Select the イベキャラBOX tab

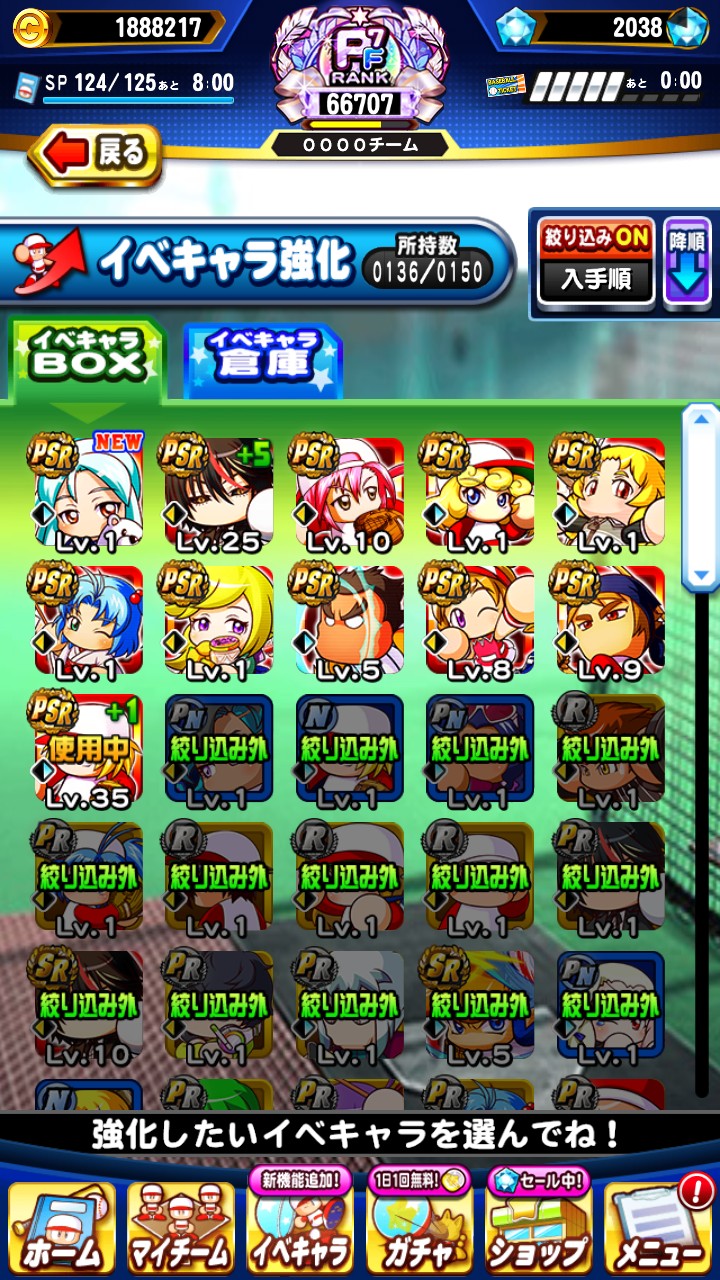(86, 357)
